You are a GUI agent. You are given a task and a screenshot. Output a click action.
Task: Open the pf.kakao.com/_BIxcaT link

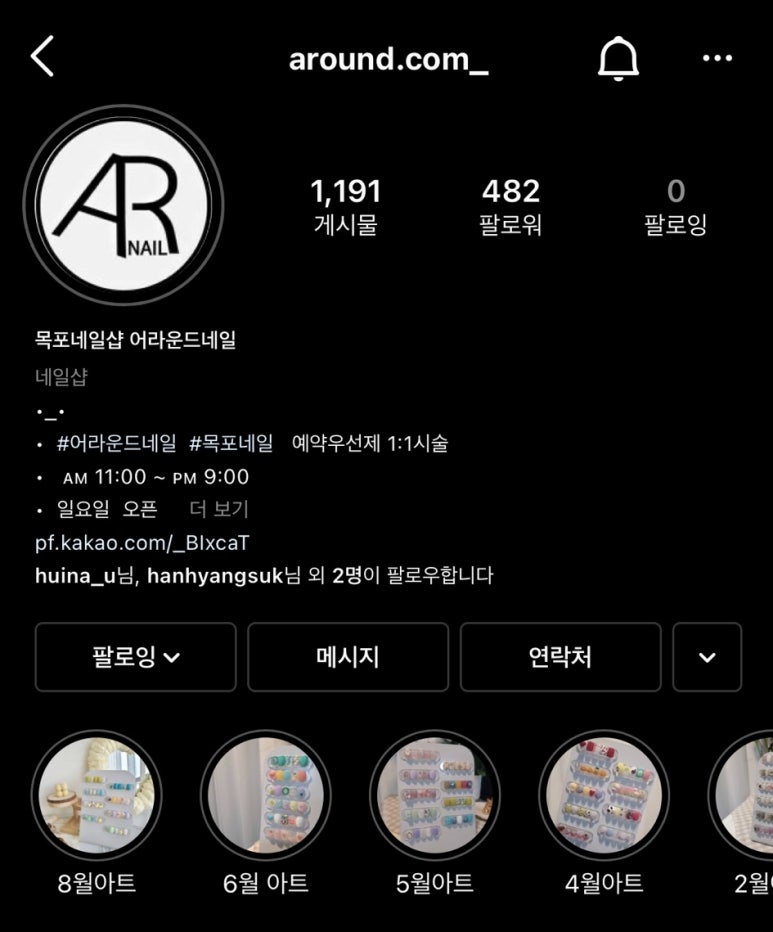pos(141,543)
